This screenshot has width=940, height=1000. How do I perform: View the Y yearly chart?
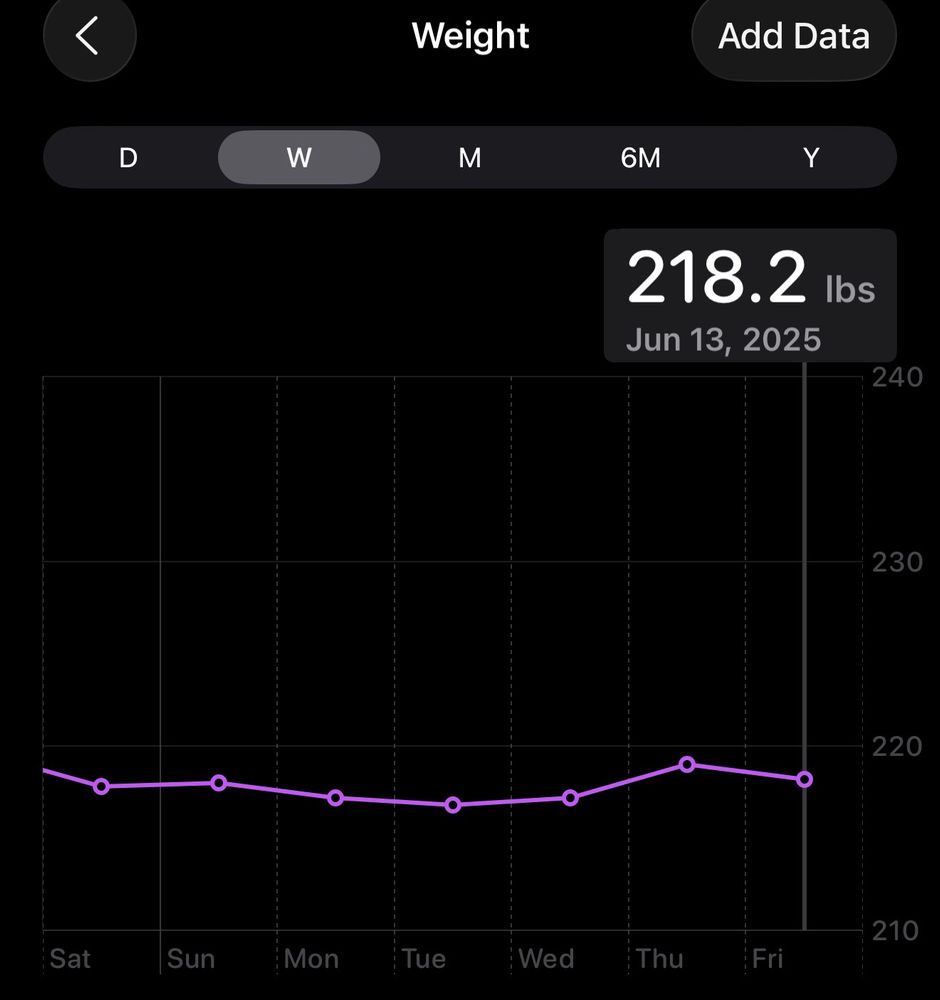(x=811, y=158)
